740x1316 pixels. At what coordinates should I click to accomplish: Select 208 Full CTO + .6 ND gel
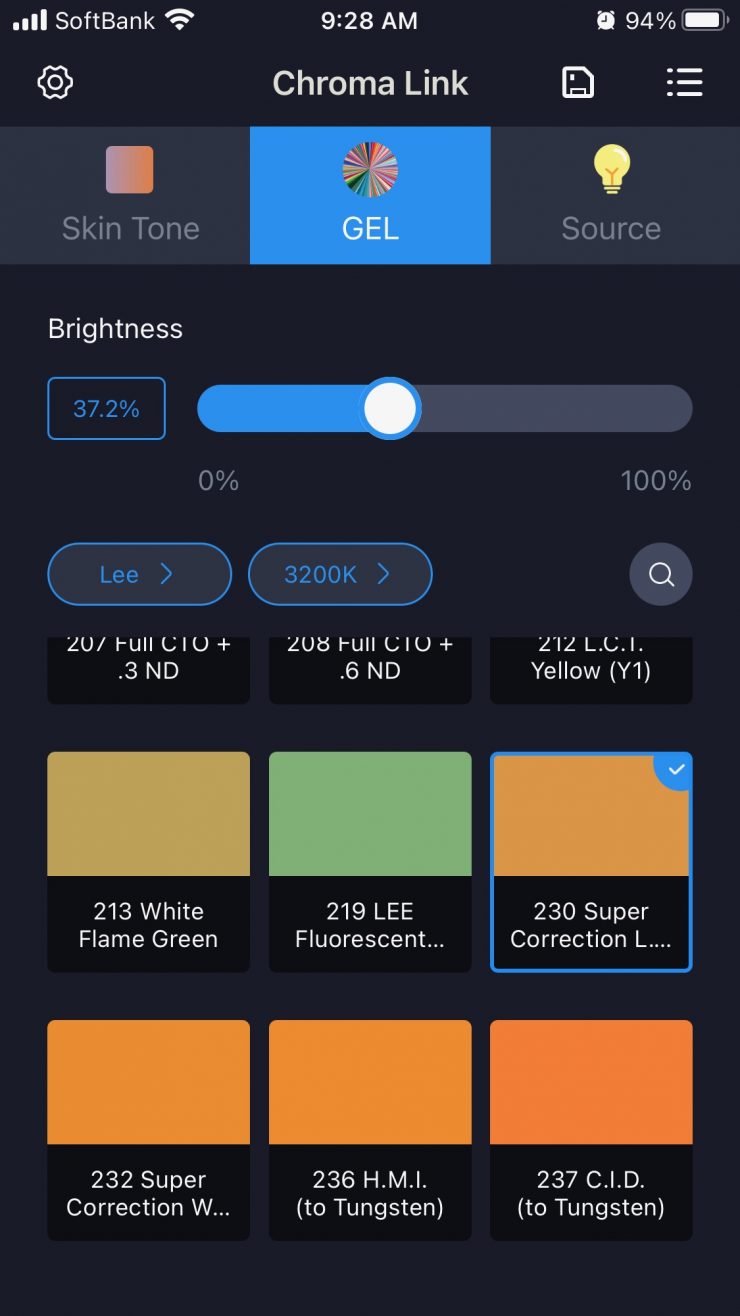point(370,668)
